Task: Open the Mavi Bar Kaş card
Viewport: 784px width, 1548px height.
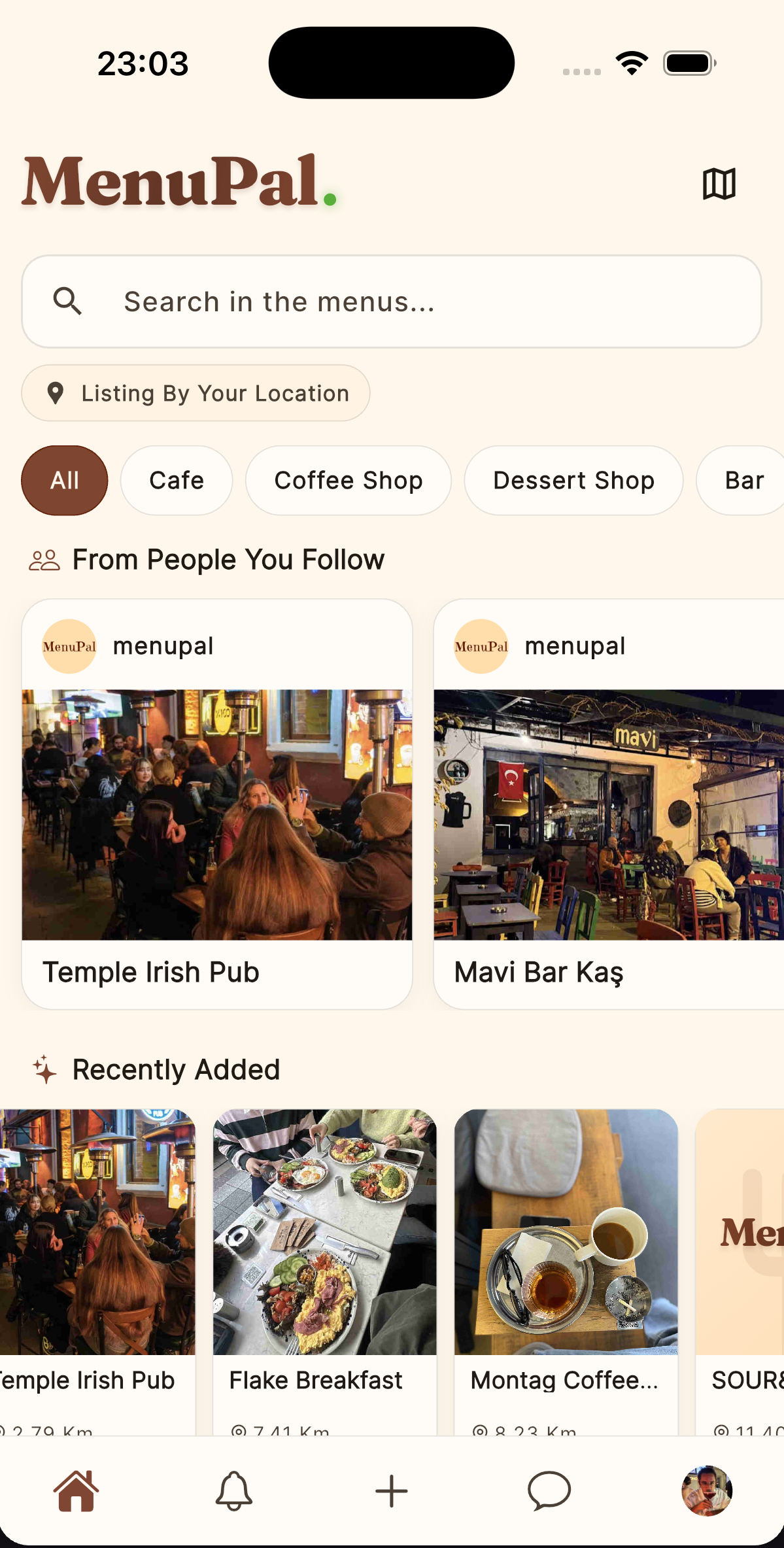Action: [609, 804]
